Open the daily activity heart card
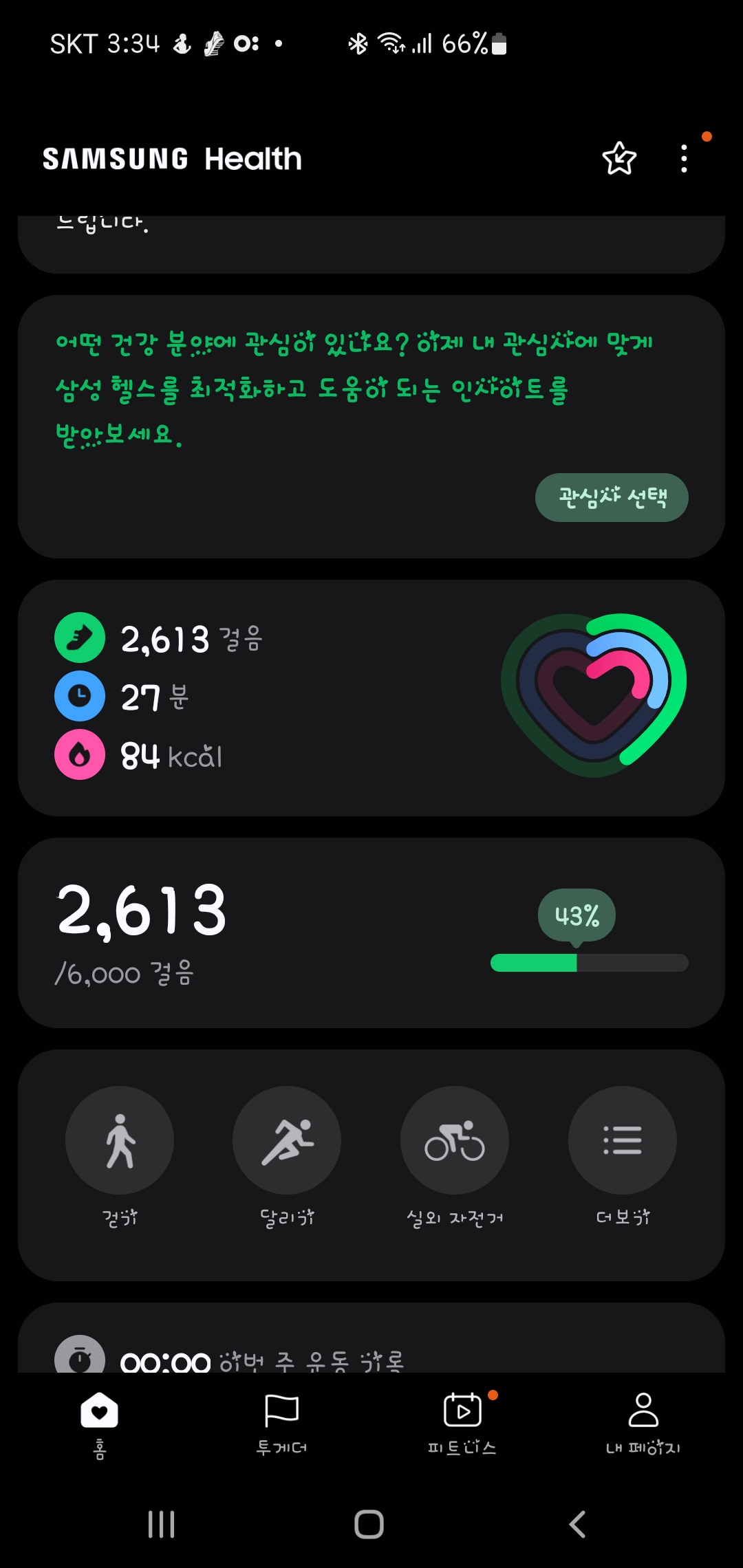 371,697
